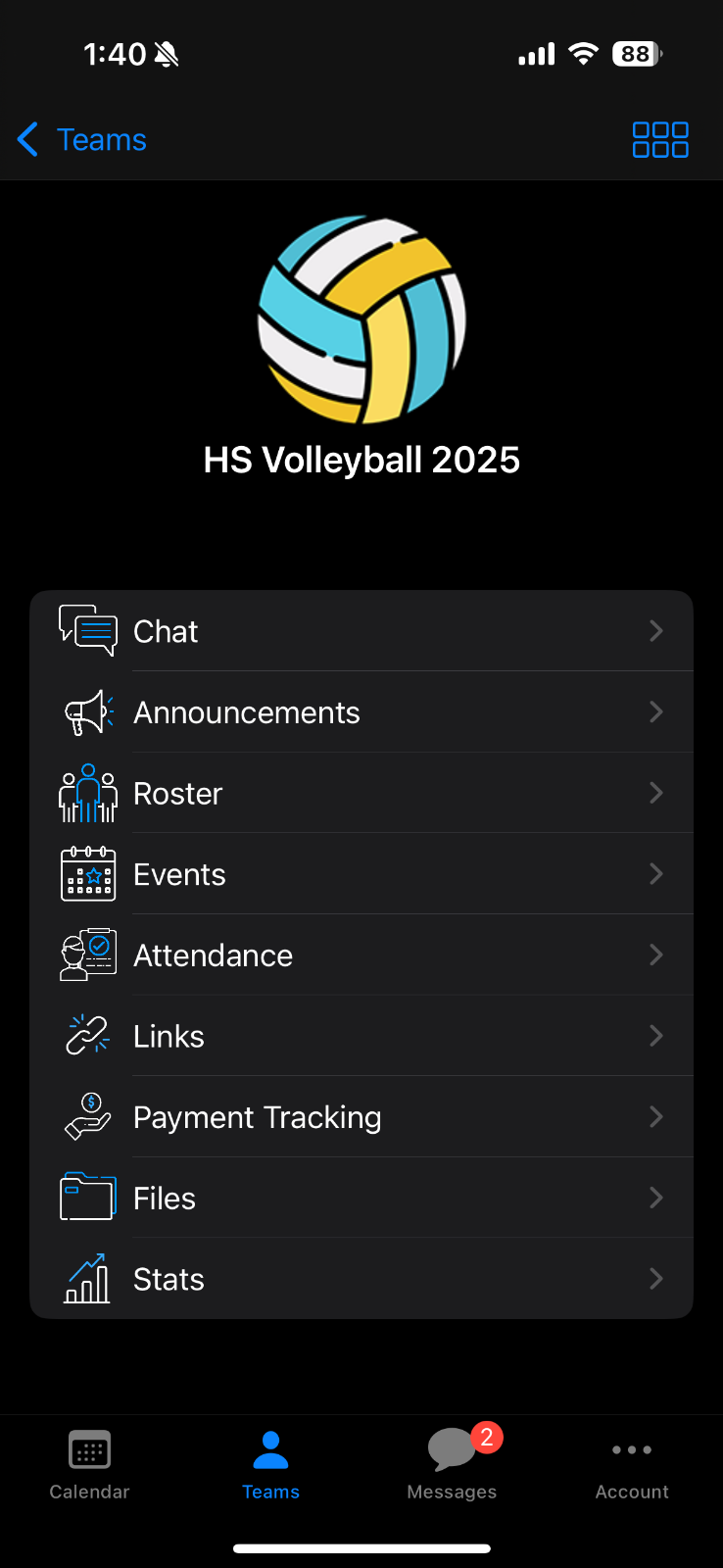Go to the Account tab
Viewport: 723px width, 1568px height.
(x=632, y=1466)
